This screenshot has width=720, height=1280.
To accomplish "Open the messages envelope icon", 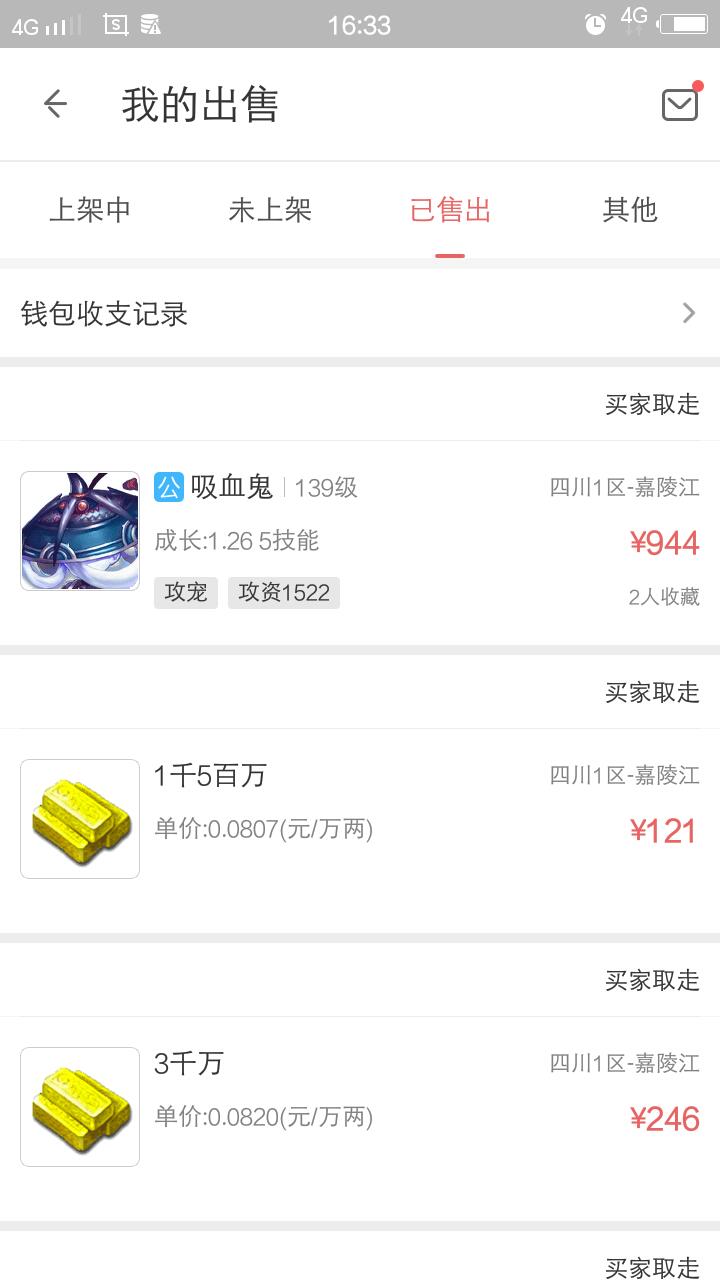I will tap(680, 104).
